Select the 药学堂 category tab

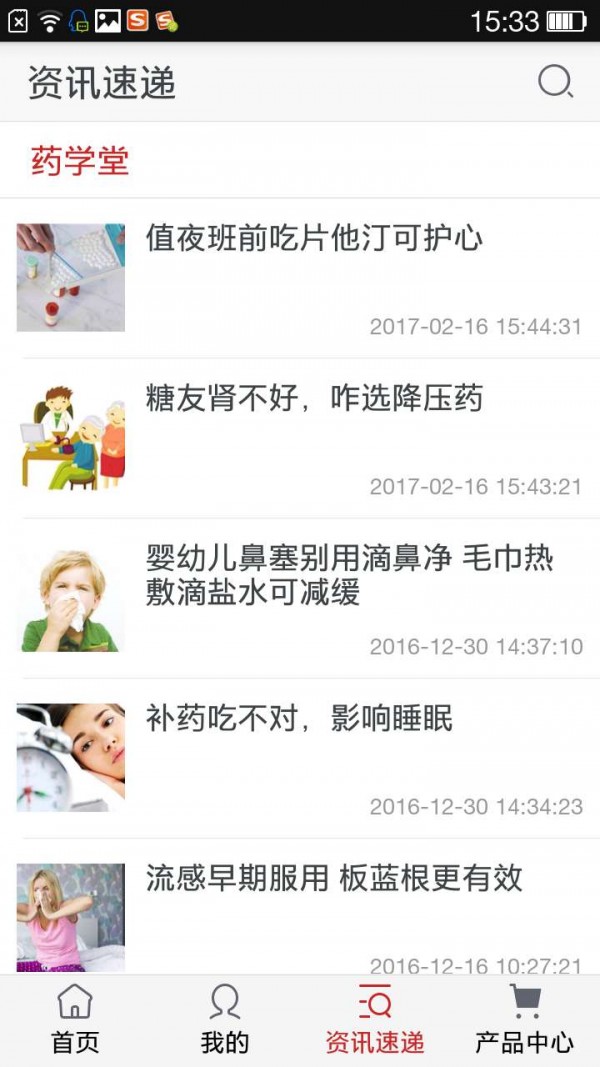[x=80, y=161]
